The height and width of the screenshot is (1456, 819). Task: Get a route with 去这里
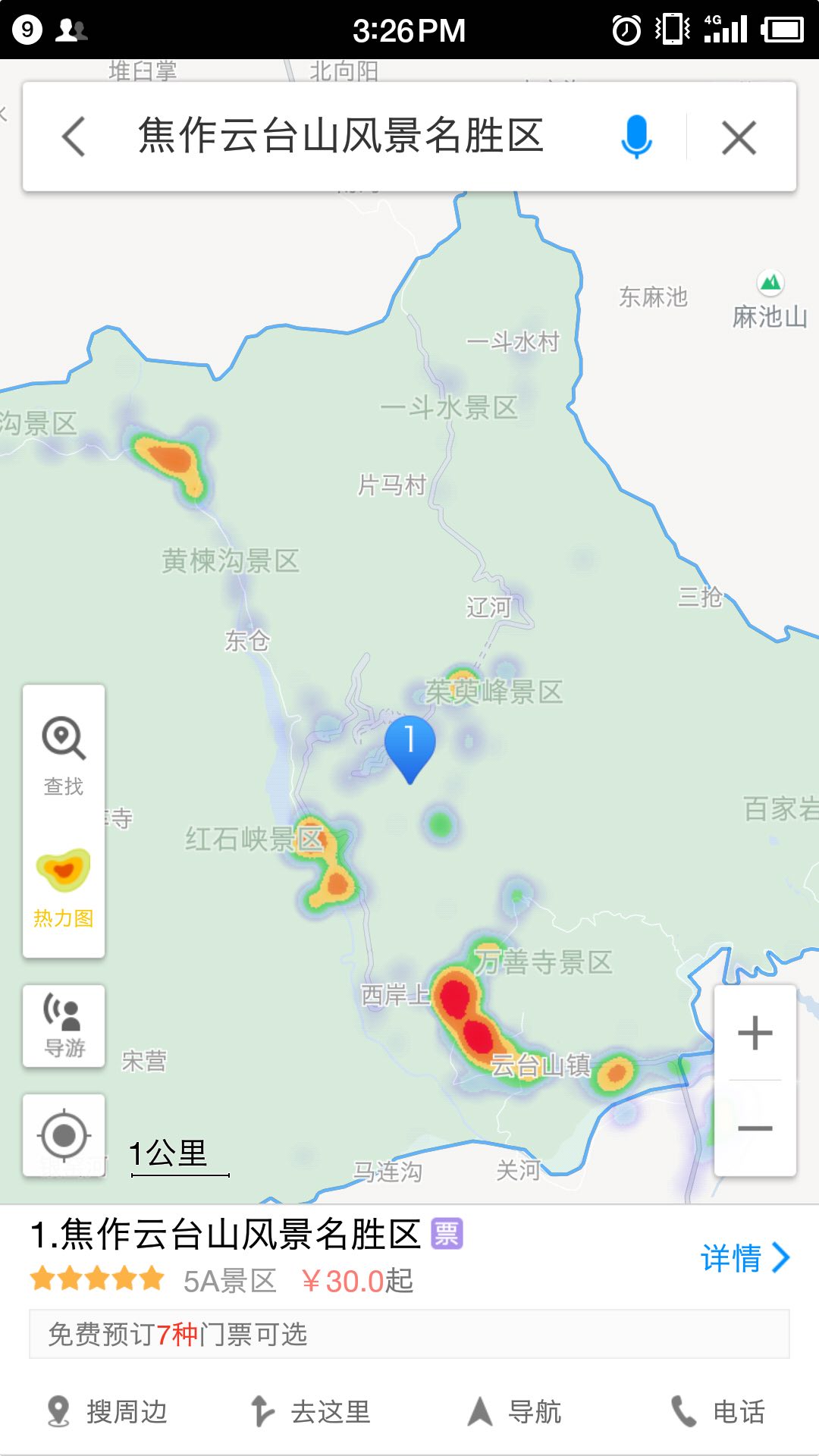tap(310, 1412)
